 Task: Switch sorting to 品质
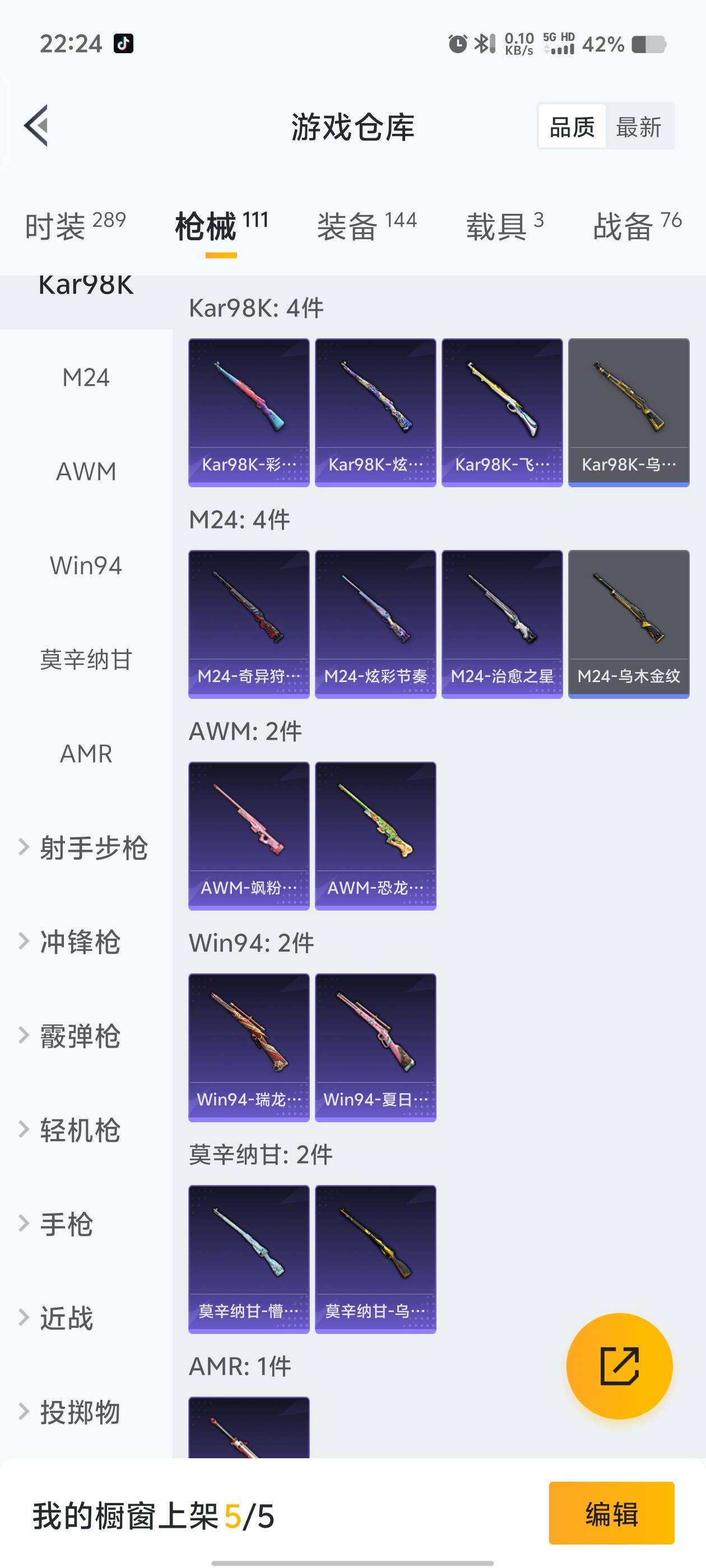click(x=572, y=126)
